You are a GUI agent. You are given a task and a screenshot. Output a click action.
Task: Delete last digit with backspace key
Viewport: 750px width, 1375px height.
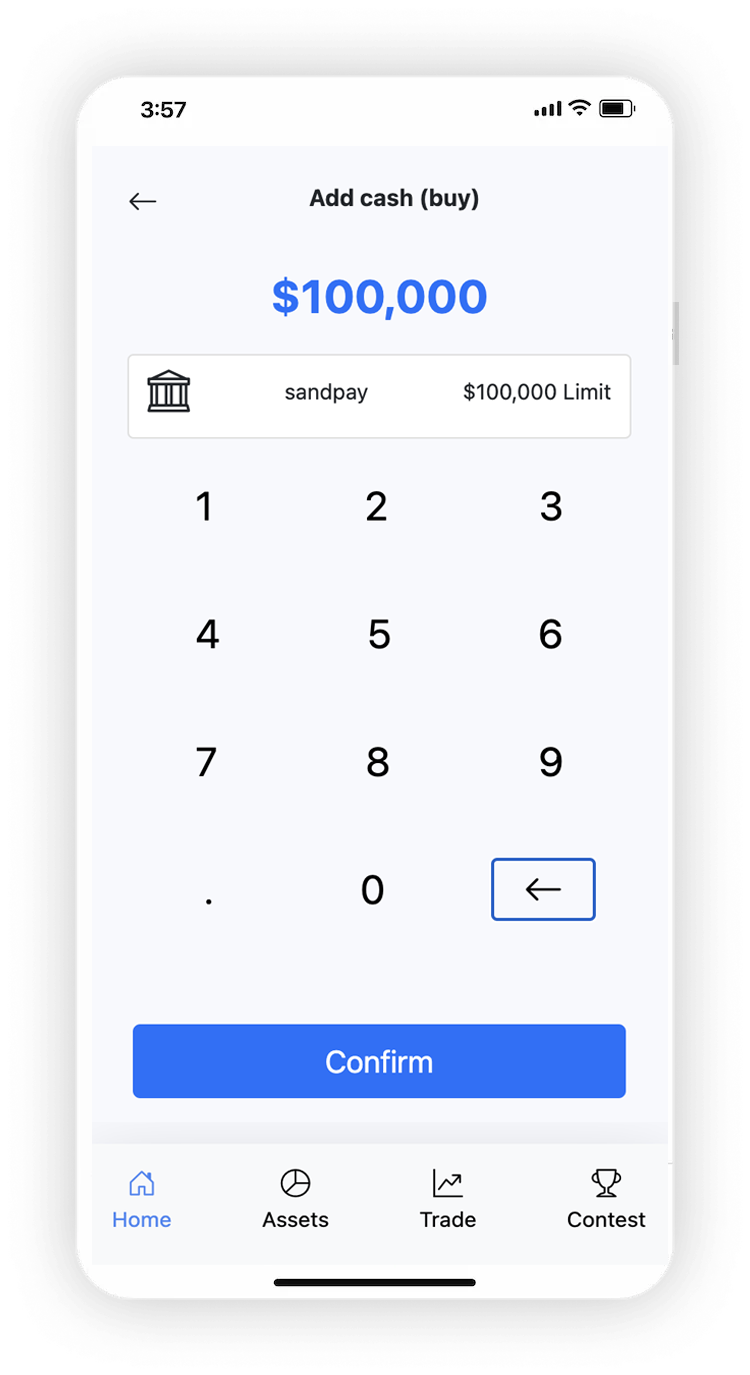click(x=543, y=889)
